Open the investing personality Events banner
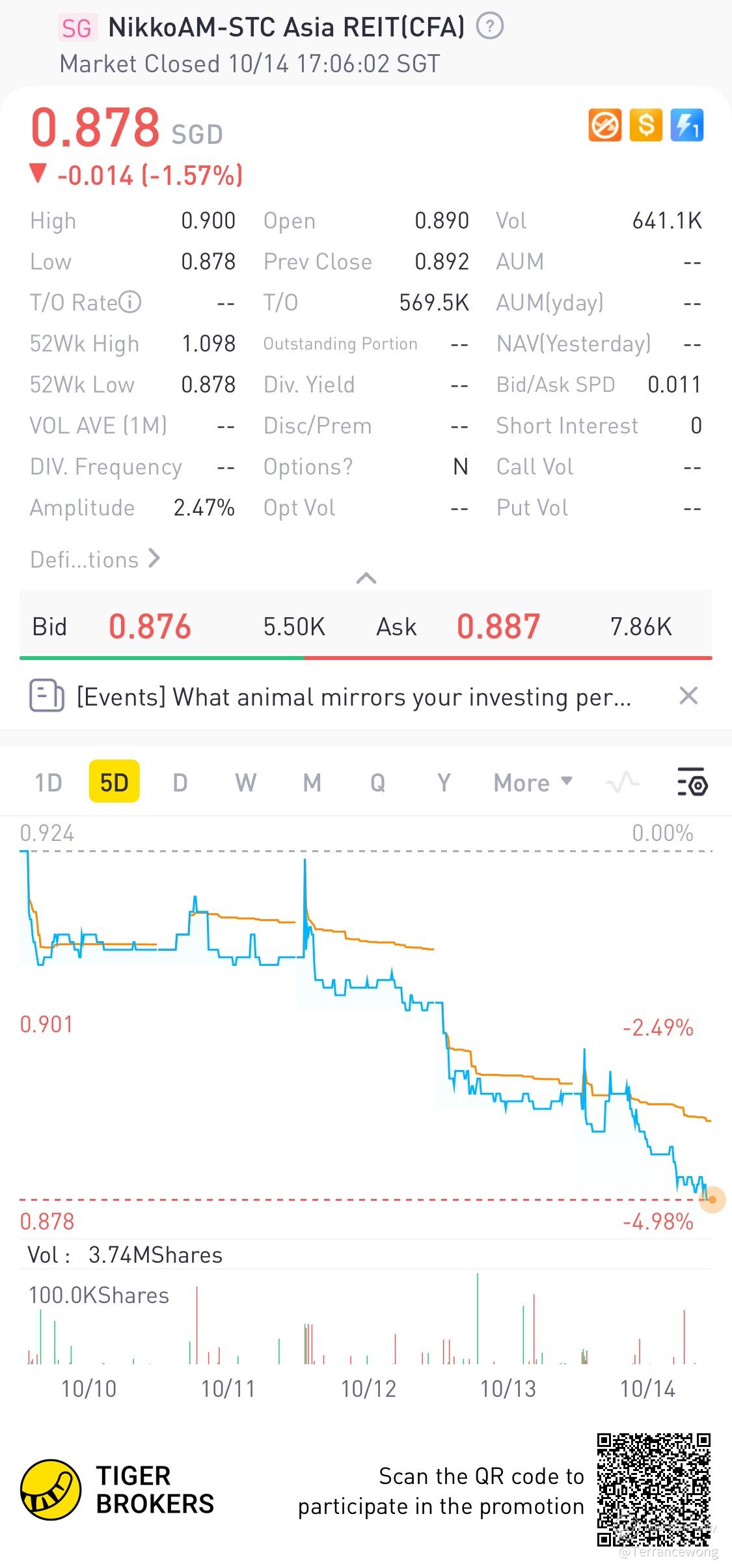Screen dimensions: 732x1568 [x=353, y=697]
